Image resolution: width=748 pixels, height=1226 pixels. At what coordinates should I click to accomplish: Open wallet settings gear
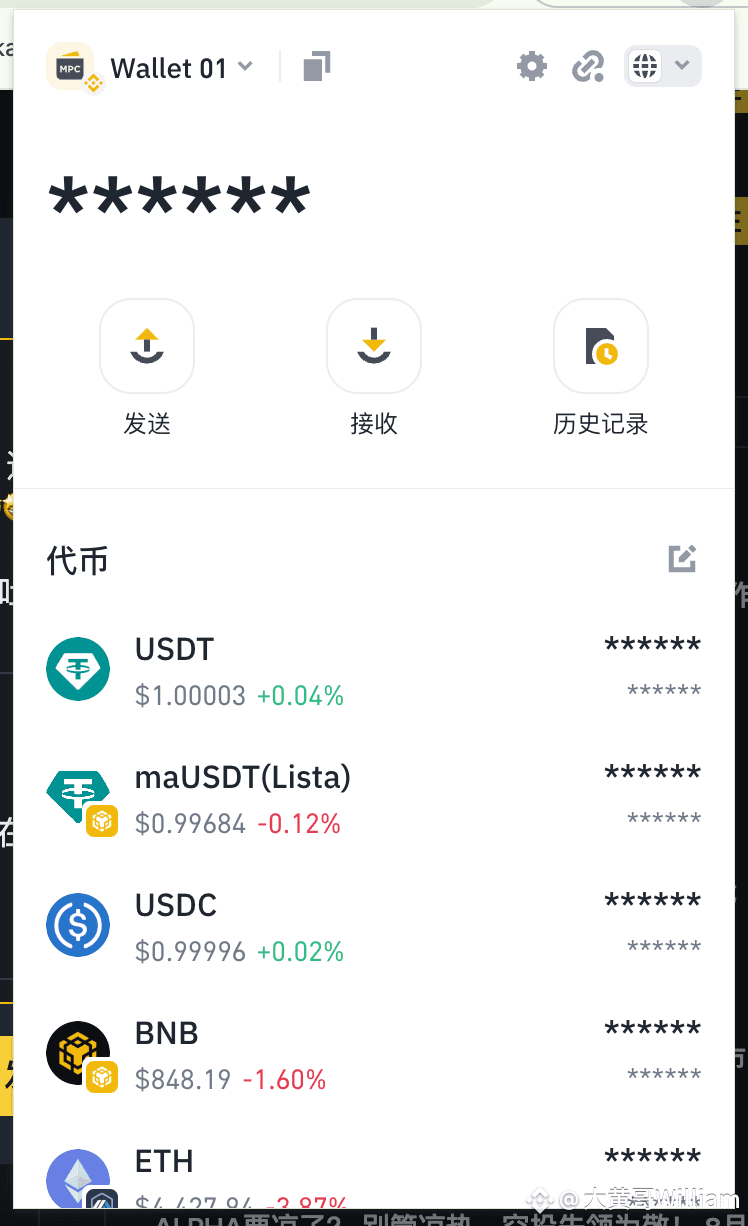(x=531, y=66)
